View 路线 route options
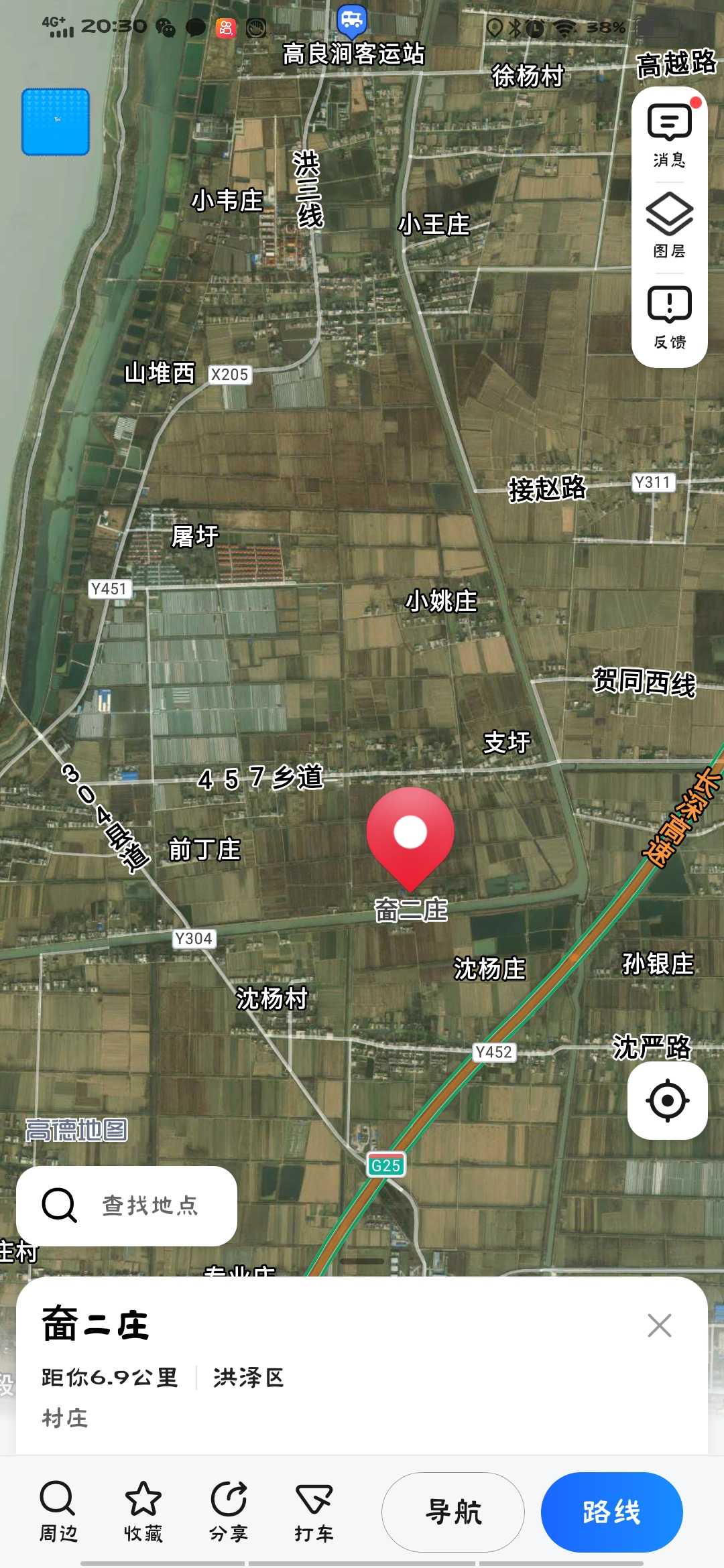 click(x=612, y=1512)
